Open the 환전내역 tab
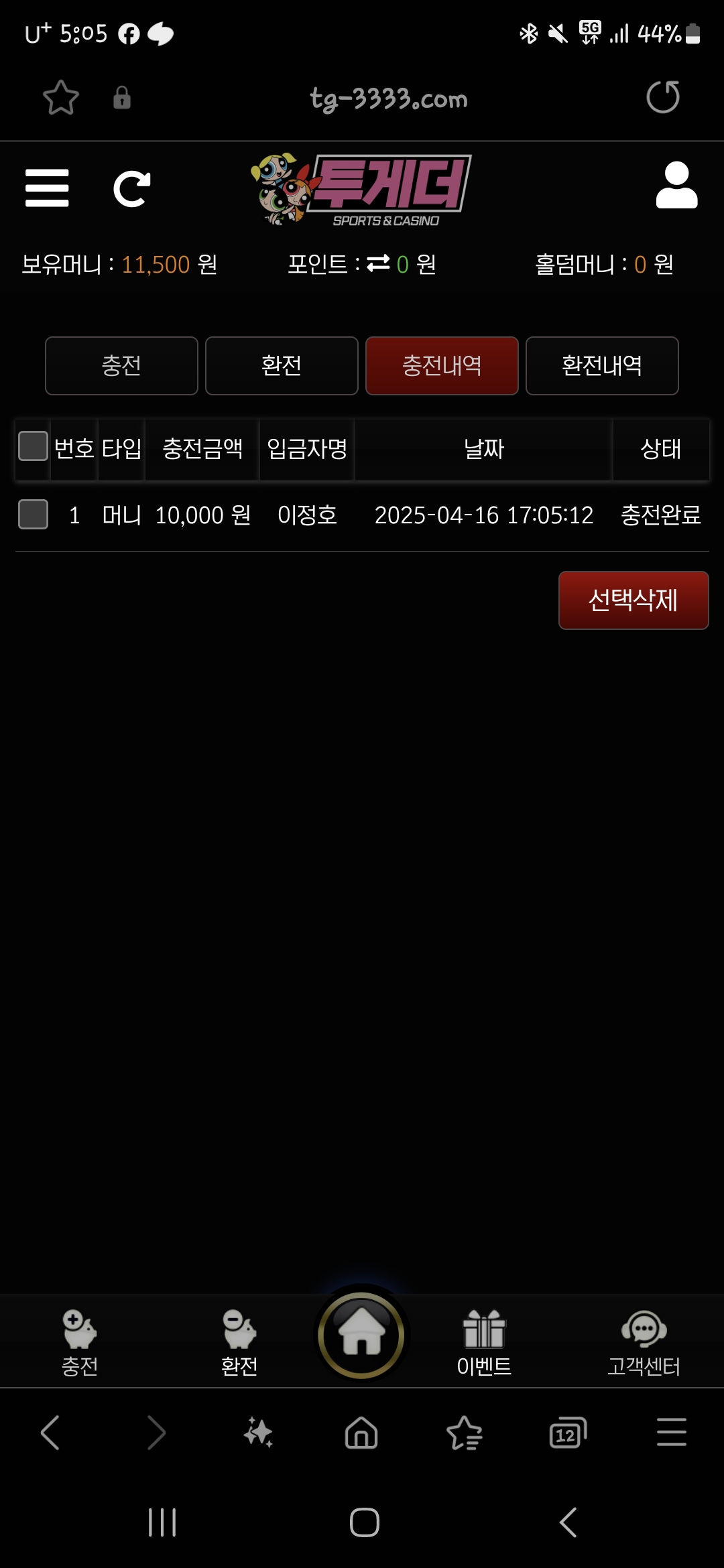This screenshot has height=1568, width=724. pyautogui.click(x=602, y=366)
